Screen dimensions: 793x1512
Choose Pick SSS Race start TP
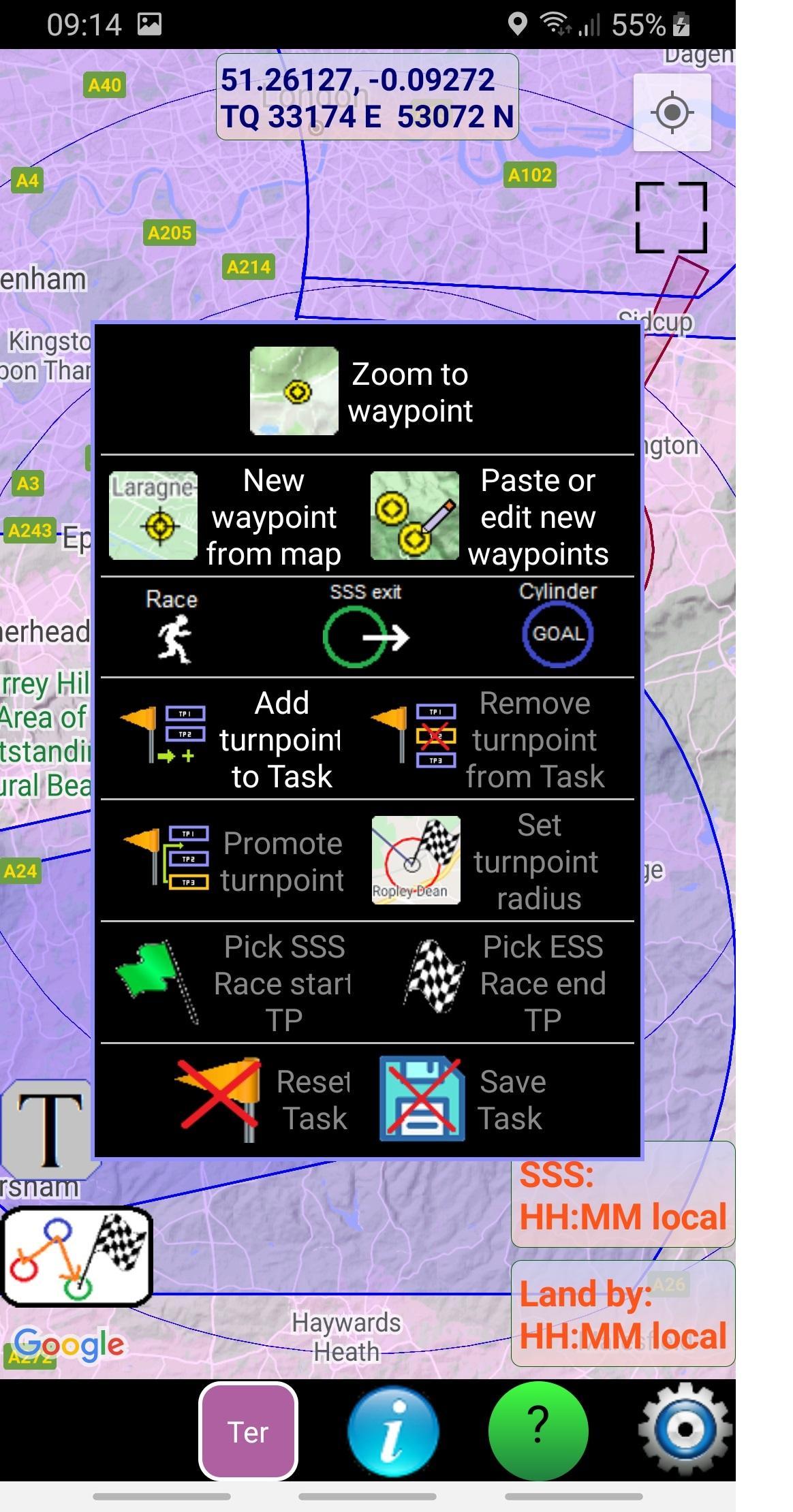[x=233, y=983]
